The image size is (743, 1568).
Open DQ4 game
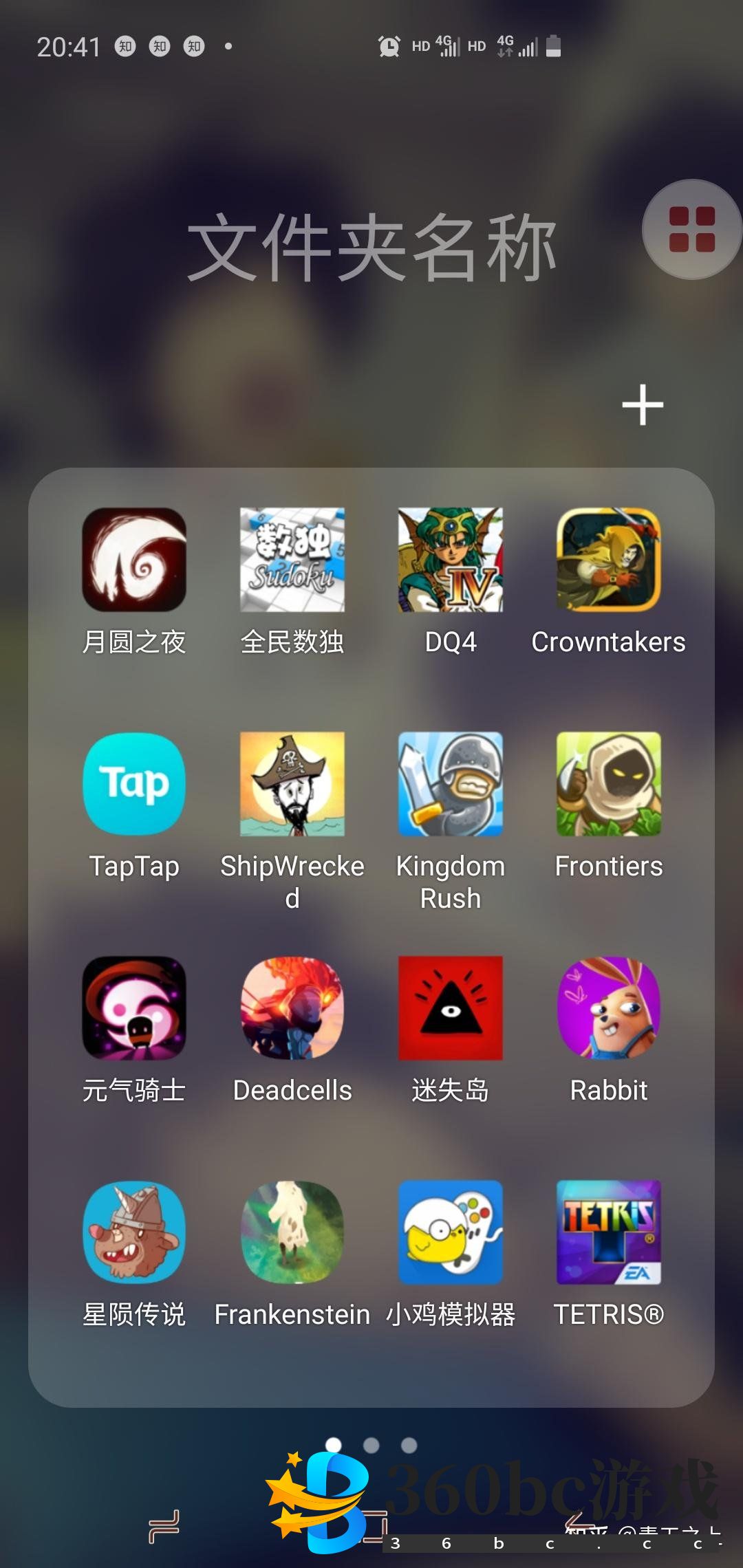click(451, 560)
